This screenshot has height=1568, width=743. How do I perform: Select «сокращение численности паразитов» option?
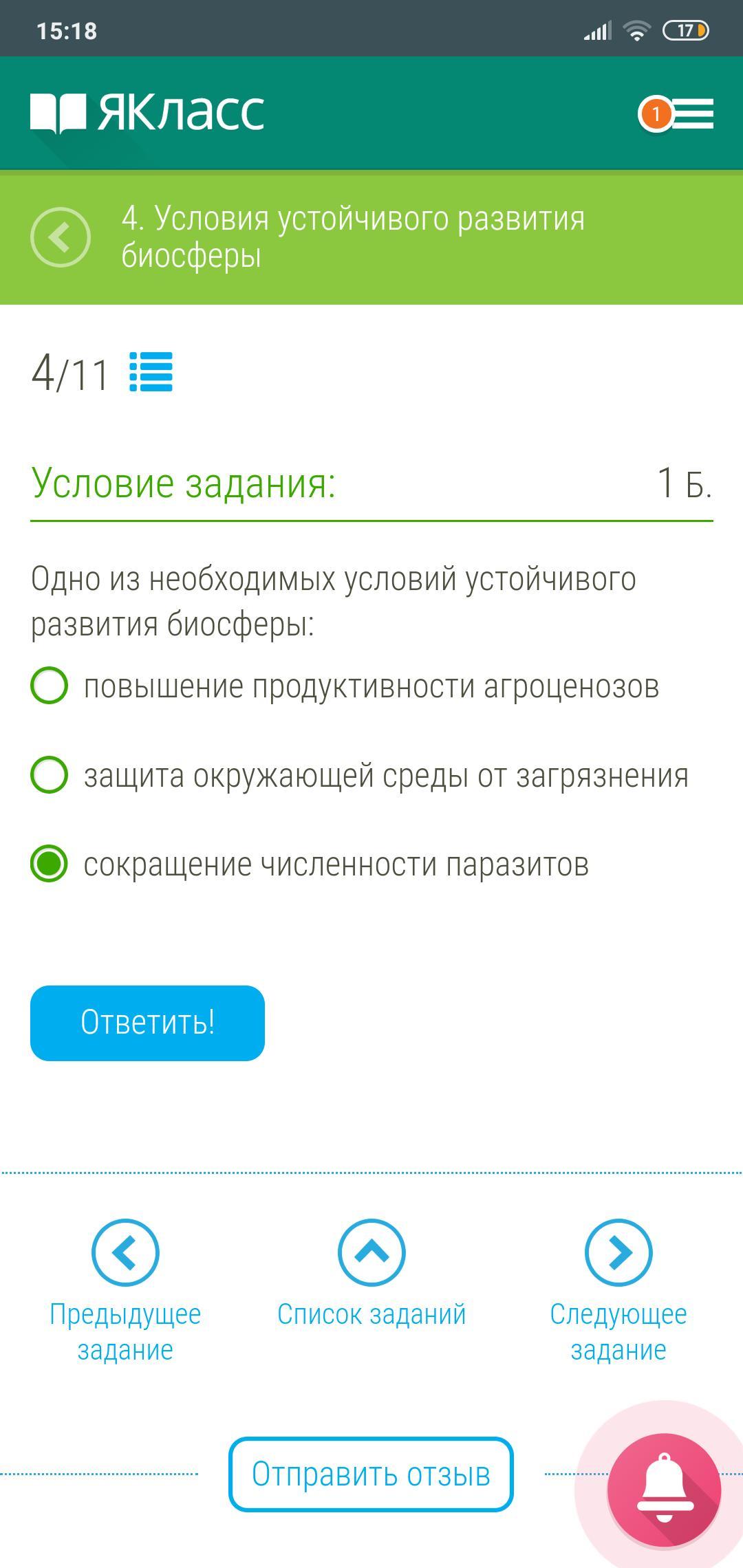point(310,864)
